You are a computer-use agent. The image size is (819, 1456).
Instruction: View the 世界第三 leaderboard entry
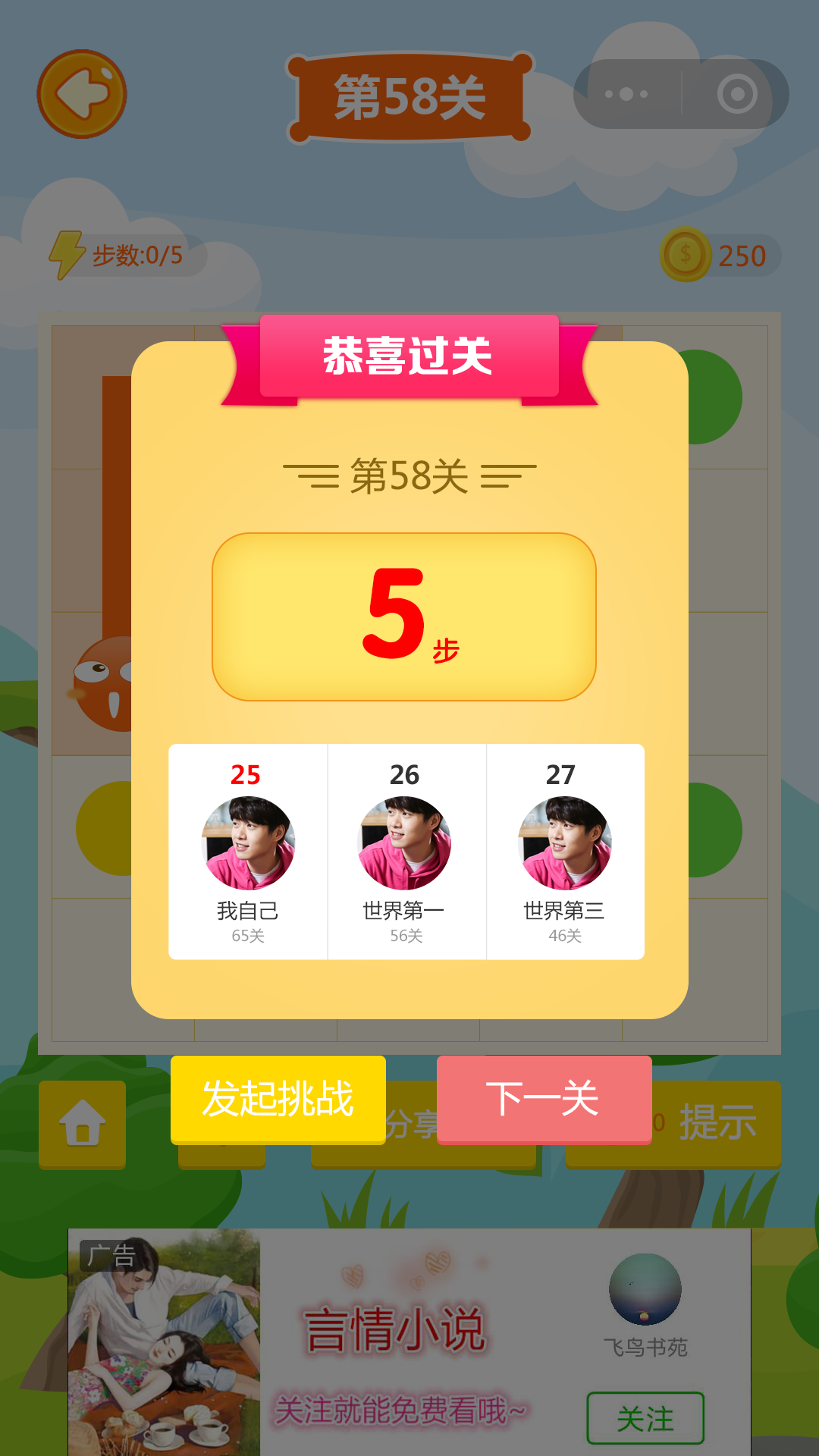pos(564,852)
